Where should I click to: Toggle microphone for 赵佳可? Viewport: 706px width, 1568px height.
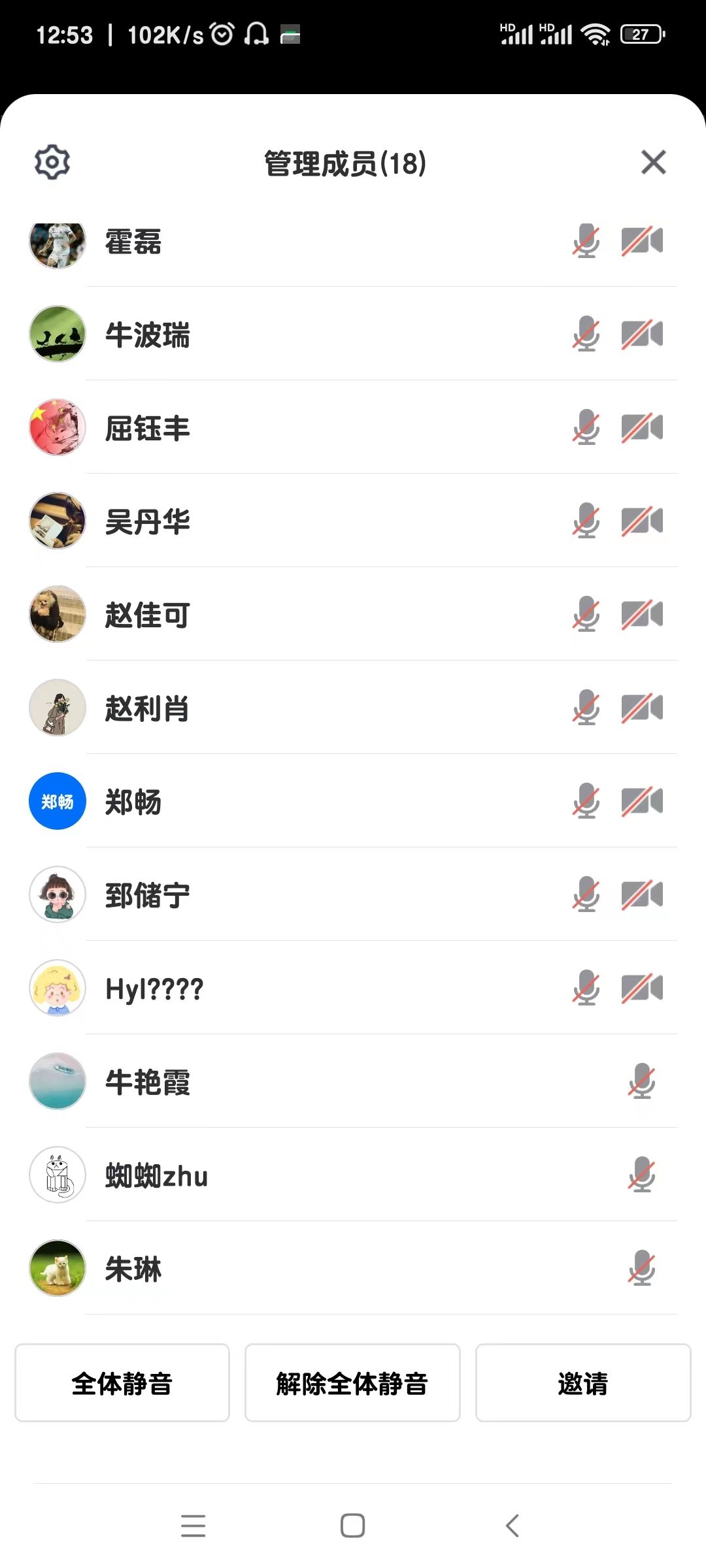(586, 614)
